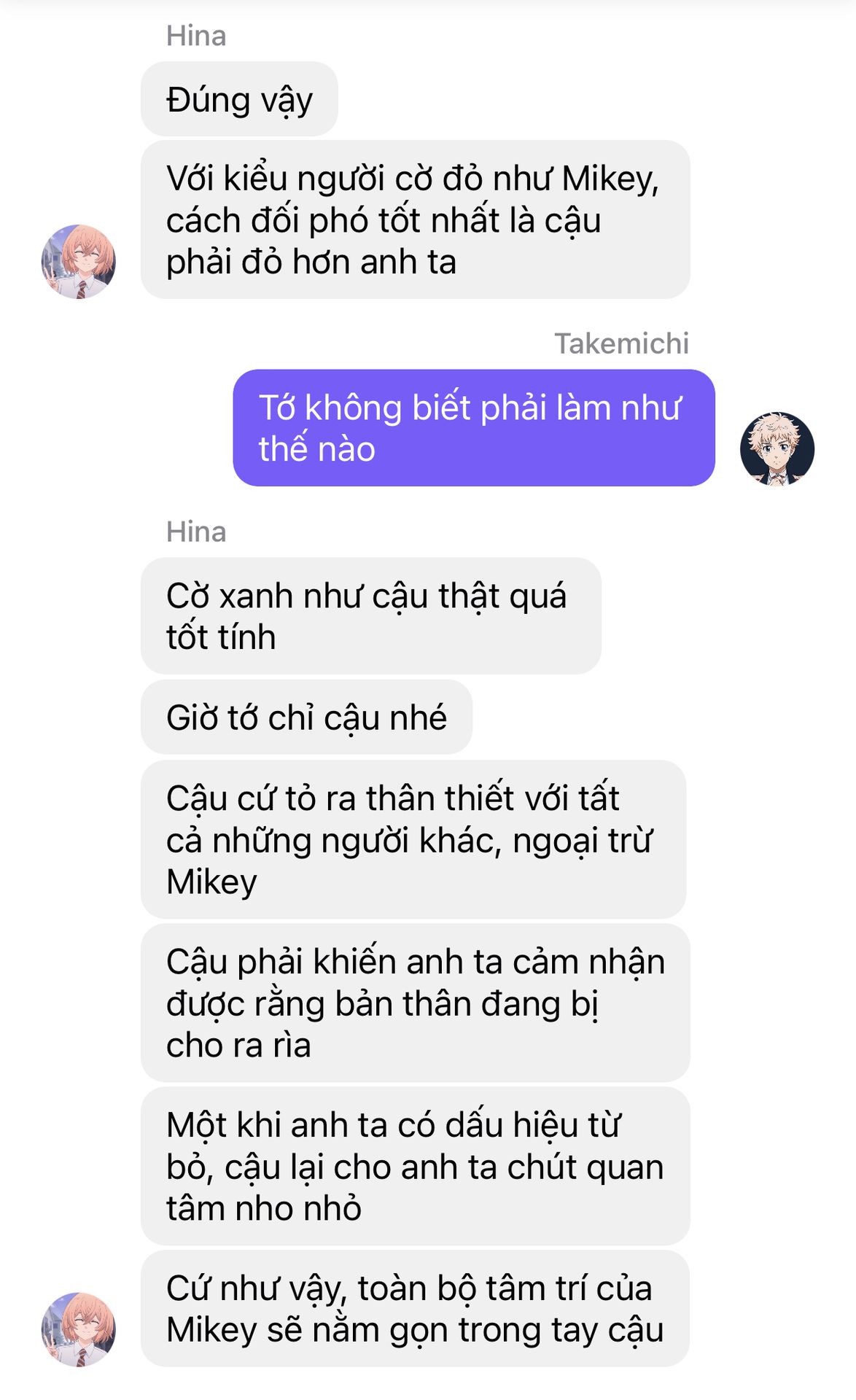Tap Hina's avatar beside the Mikey cờ đỏ message

click(79, 262)
